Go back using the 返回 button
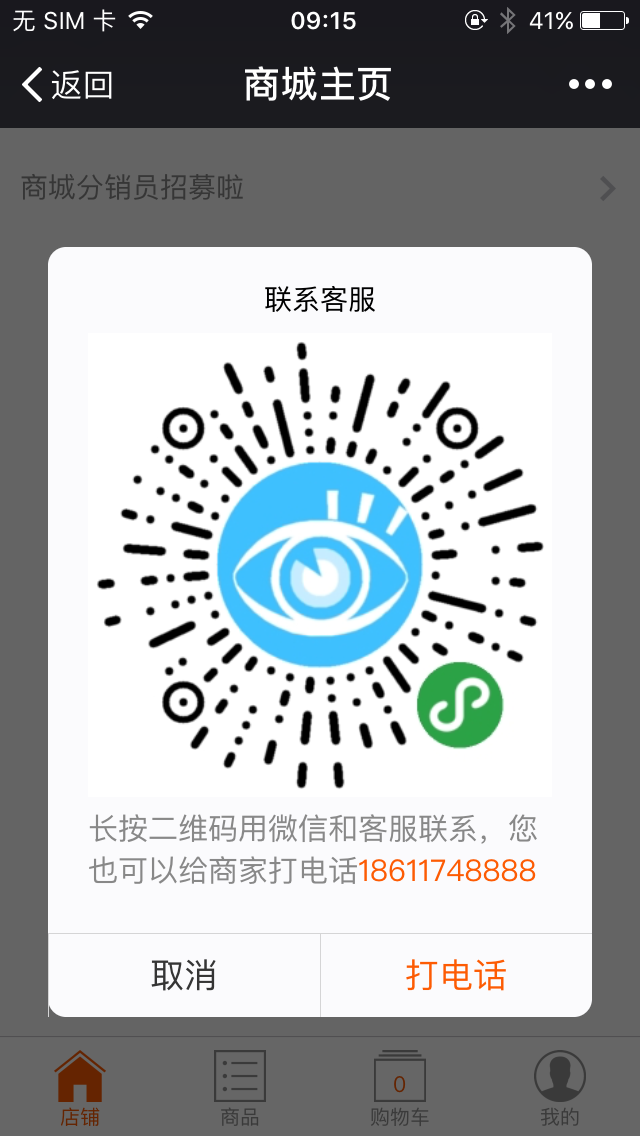This screenshot has width=640, height=1136. coord(68,85)
